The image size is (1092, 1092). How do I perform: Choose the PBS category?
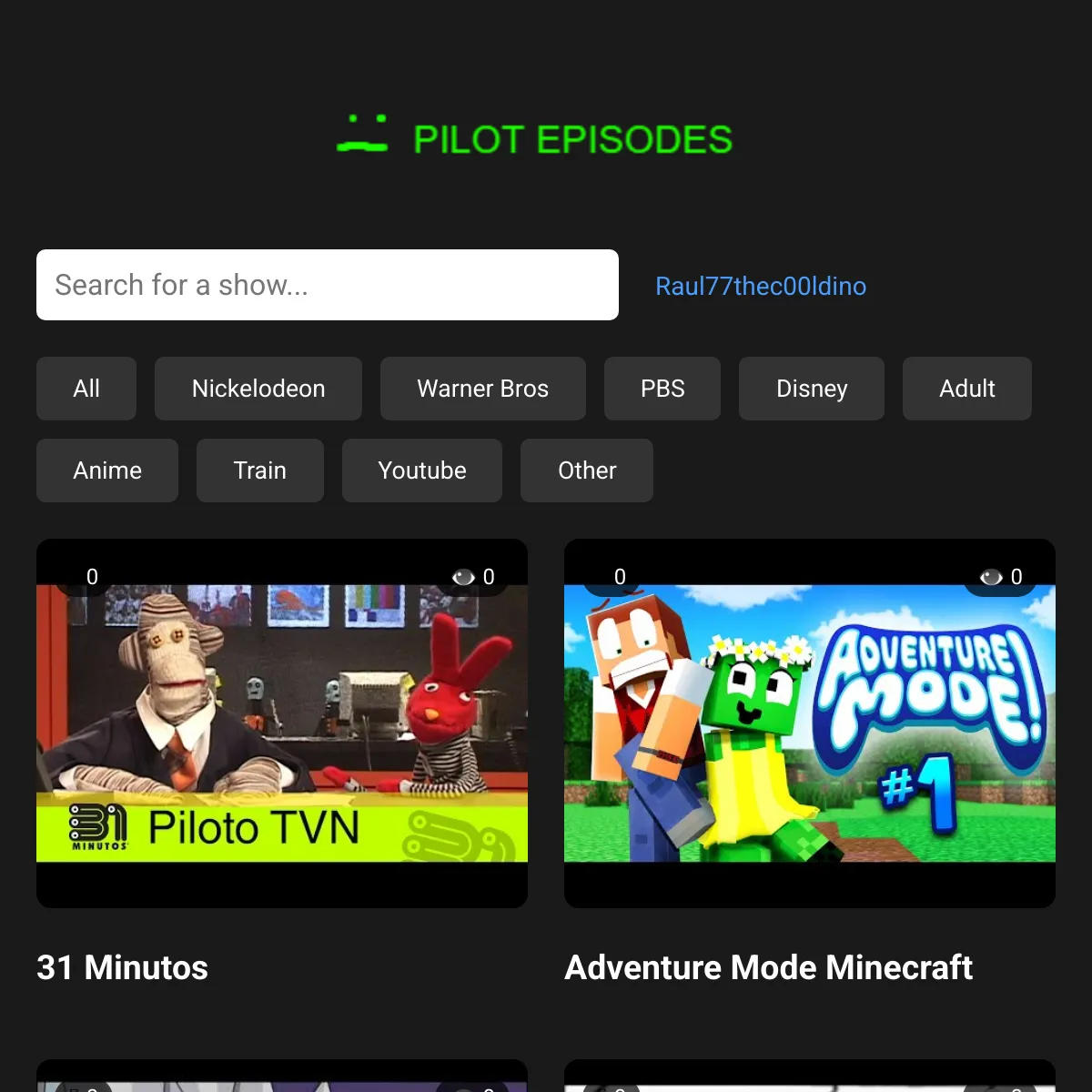click(x=662, y=389)
